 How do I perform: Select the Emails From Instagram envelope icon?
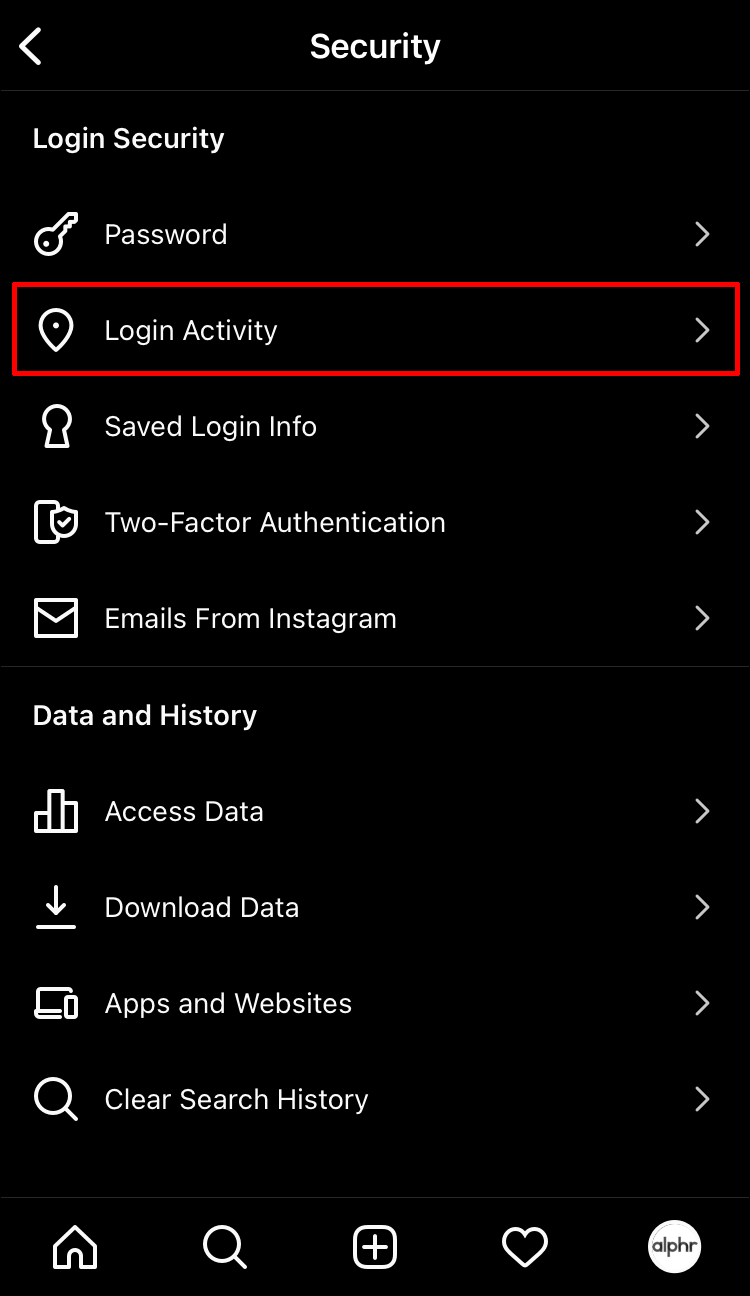coord(55,618)
